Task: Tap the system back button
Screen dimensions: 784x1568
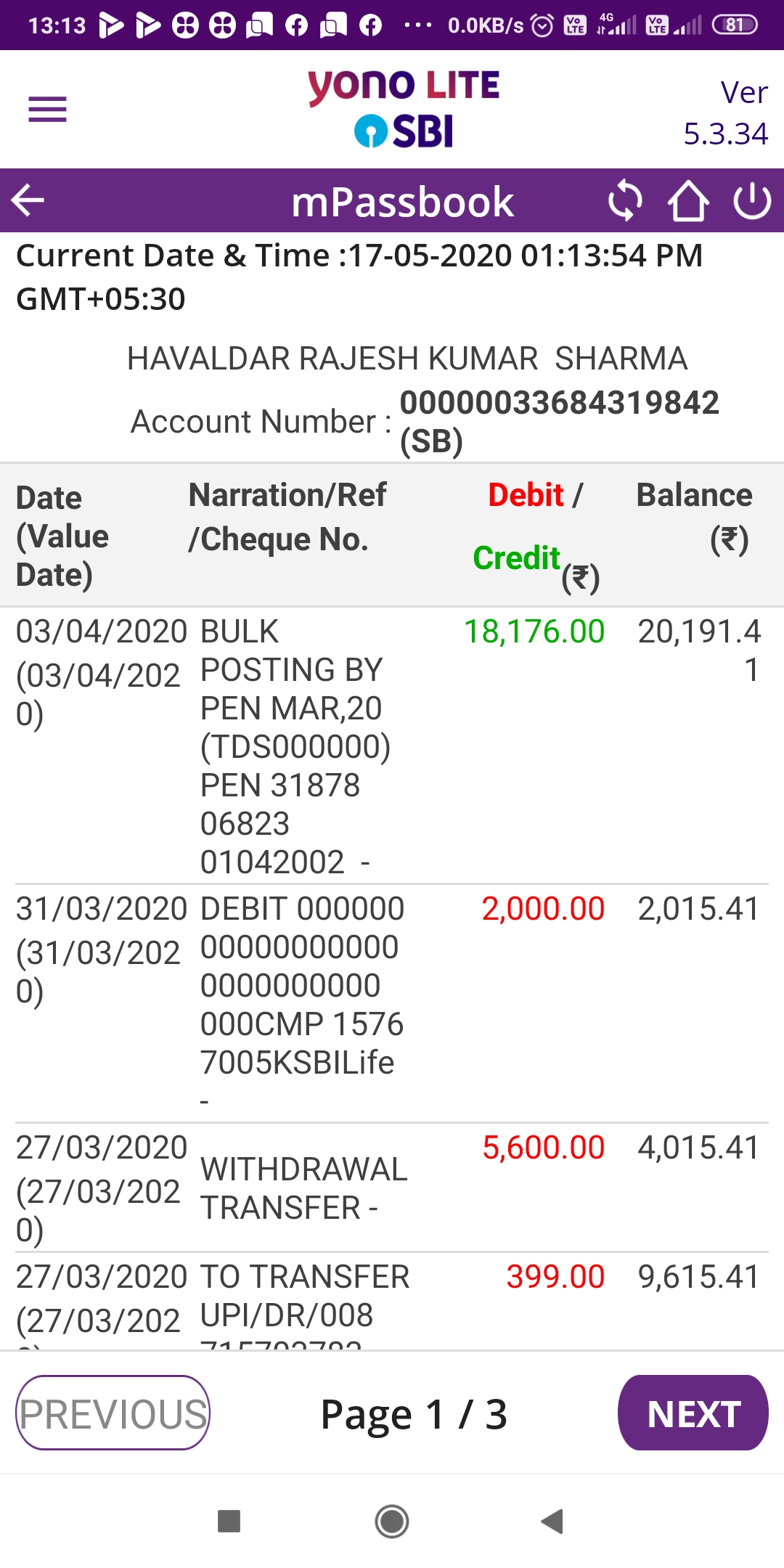Action: coord(552,1521)
